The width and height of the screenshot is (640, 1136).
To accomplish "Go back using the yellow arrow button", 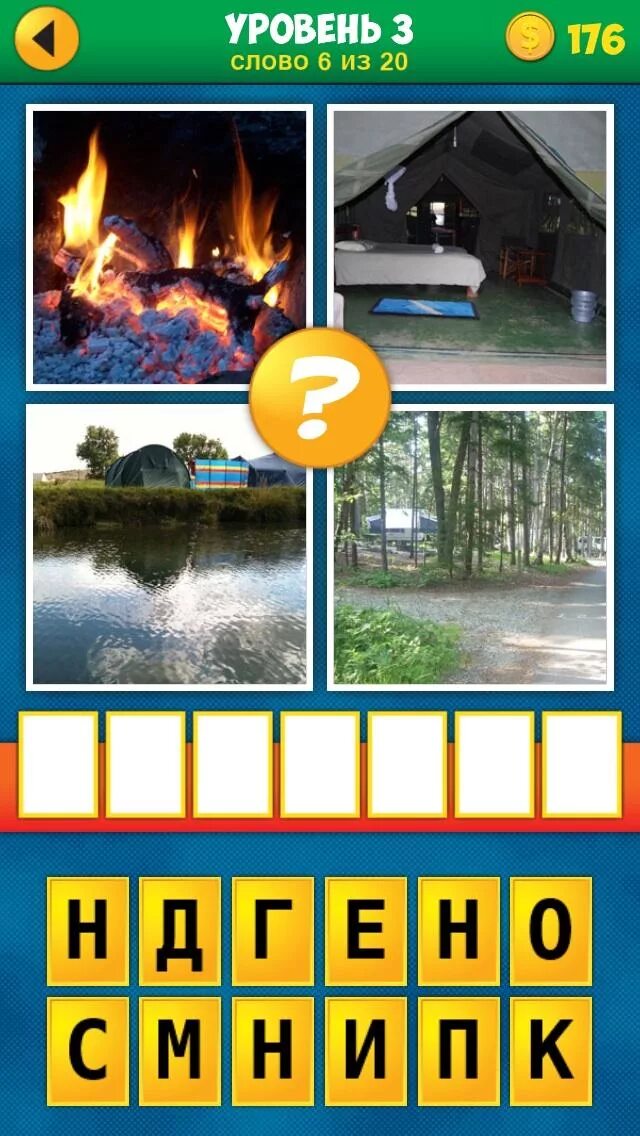I will (47, 38).
